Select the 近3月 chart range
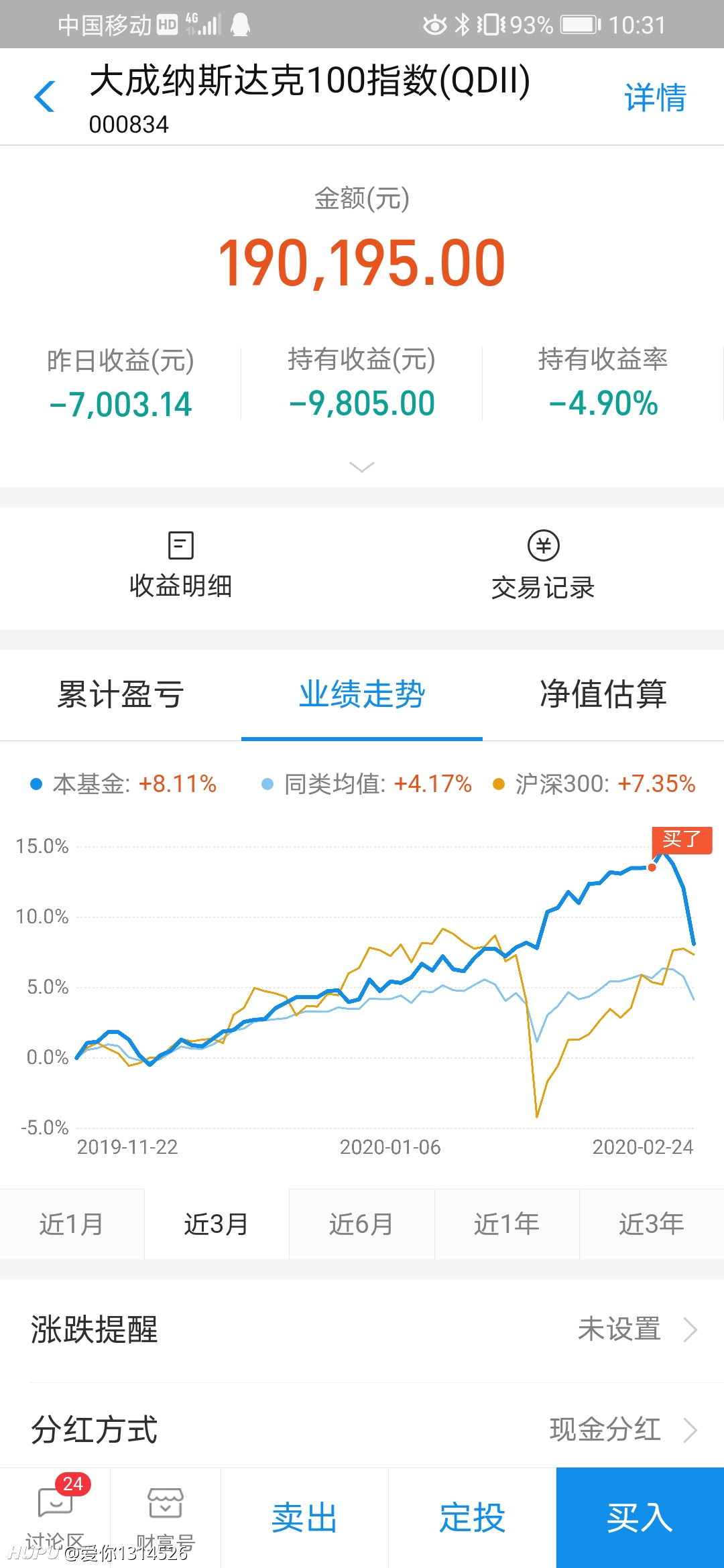 tap(217, 1224)
